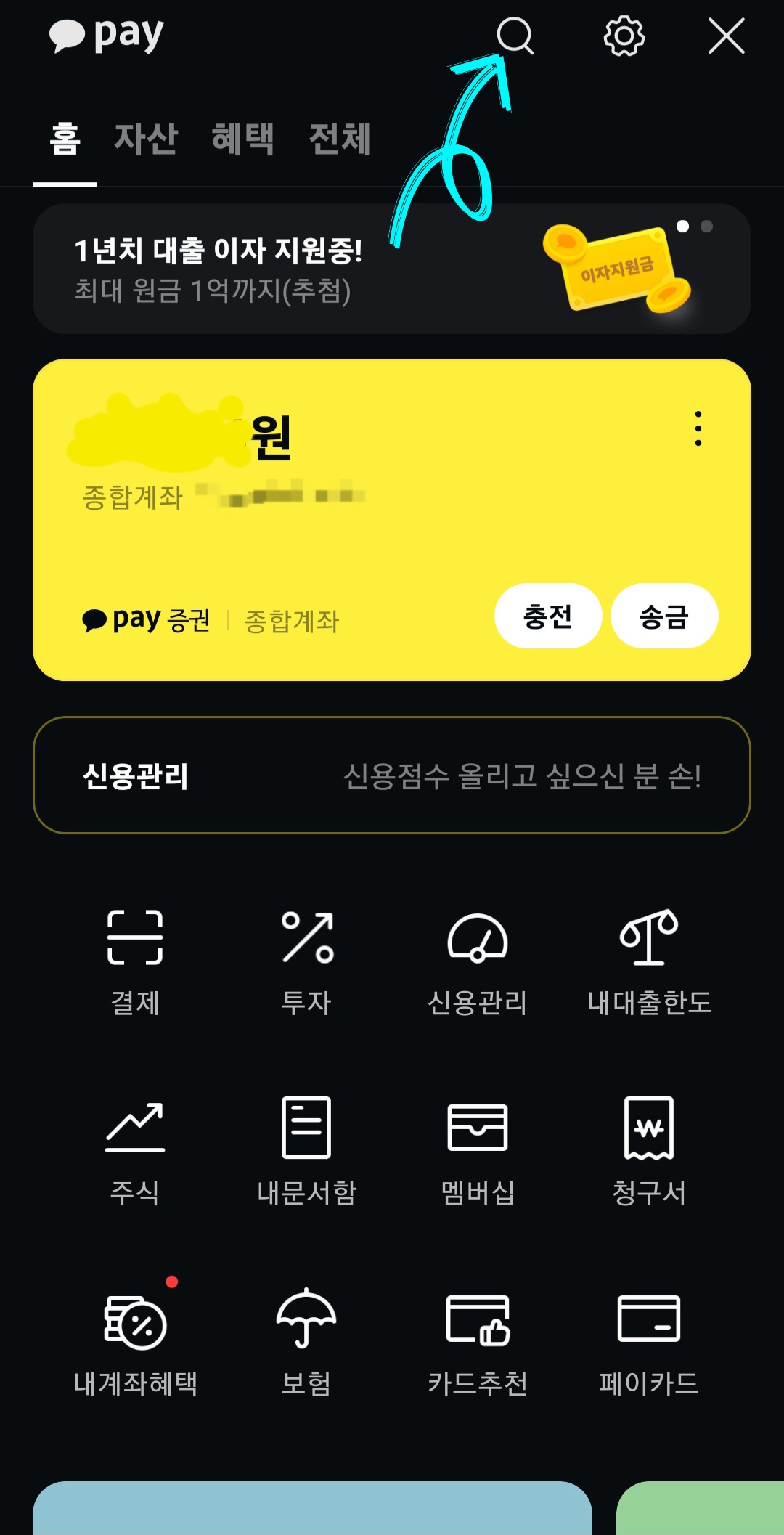
Task: Open 청구서 shortcut
Action: click(x=649, y=1152)
